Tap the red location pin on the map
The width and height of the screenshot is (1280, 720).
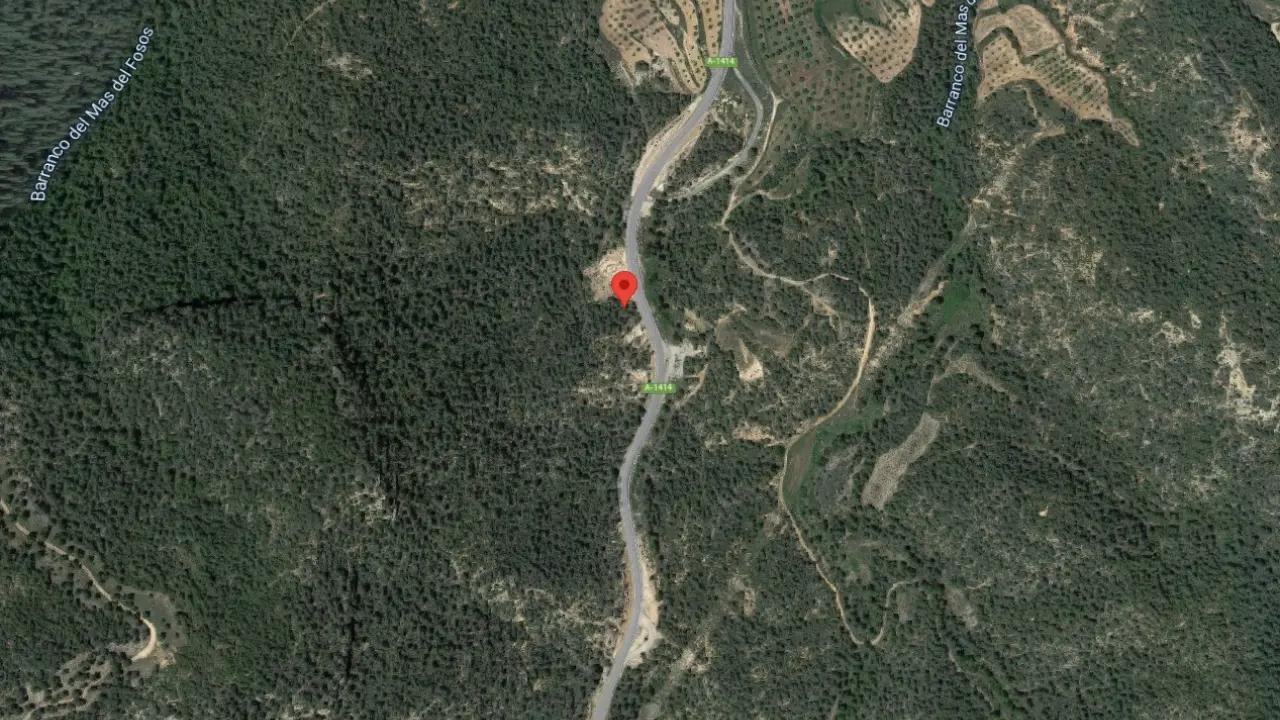click(624, 286)
